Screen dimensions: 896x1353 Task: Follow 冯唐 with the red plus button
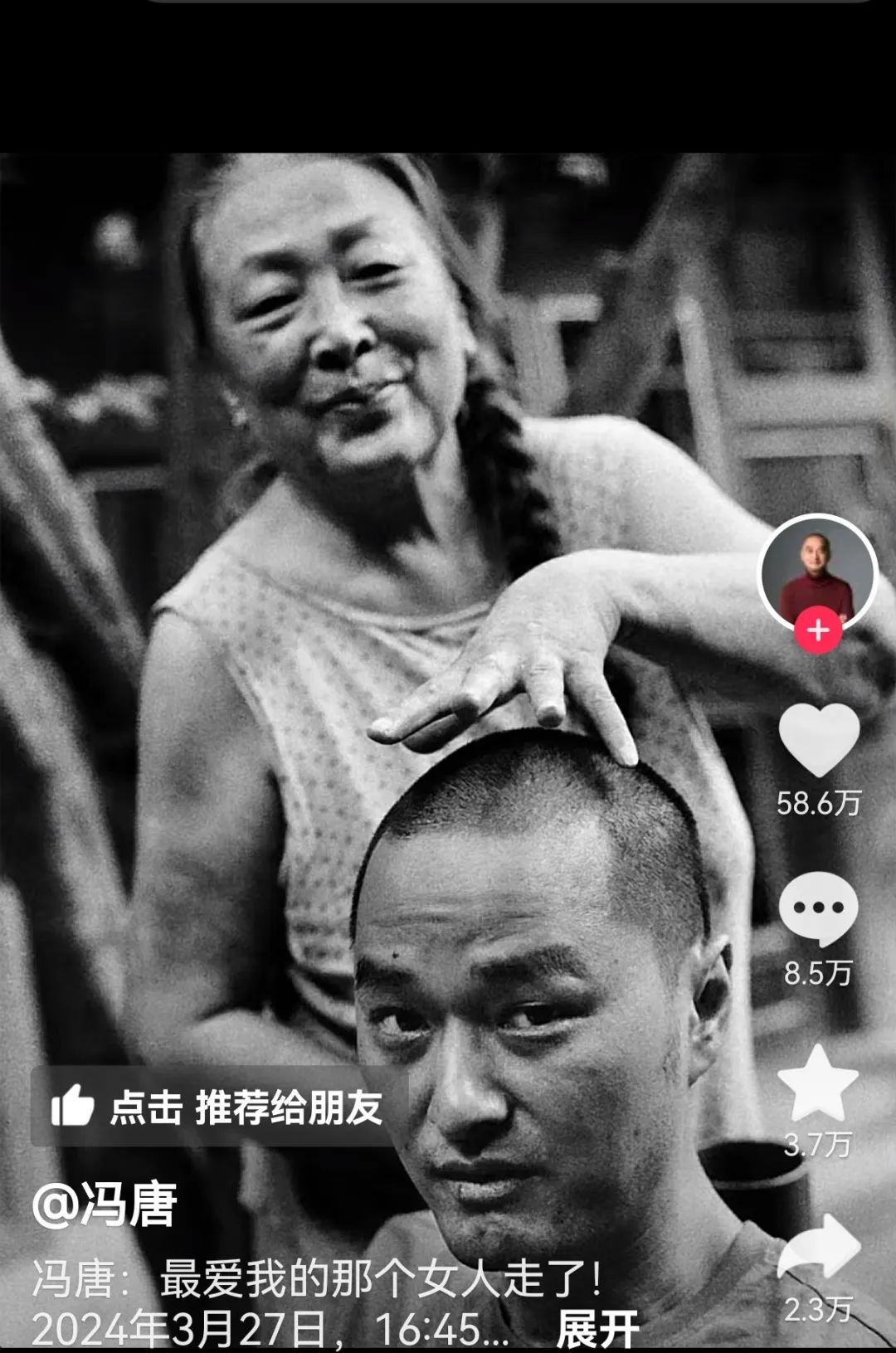click(818, 631)
